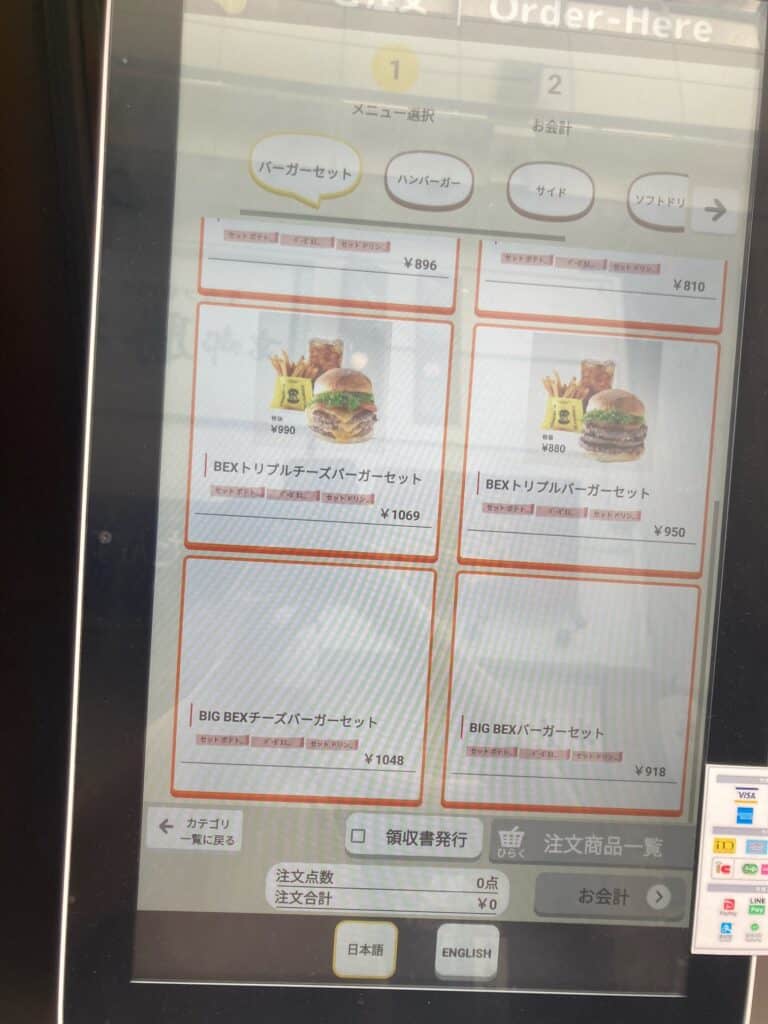Viewport: 768px width, 1024px height.
Task: Switch the kiosk language to ENGLISH
Action: tap(467, 952)
